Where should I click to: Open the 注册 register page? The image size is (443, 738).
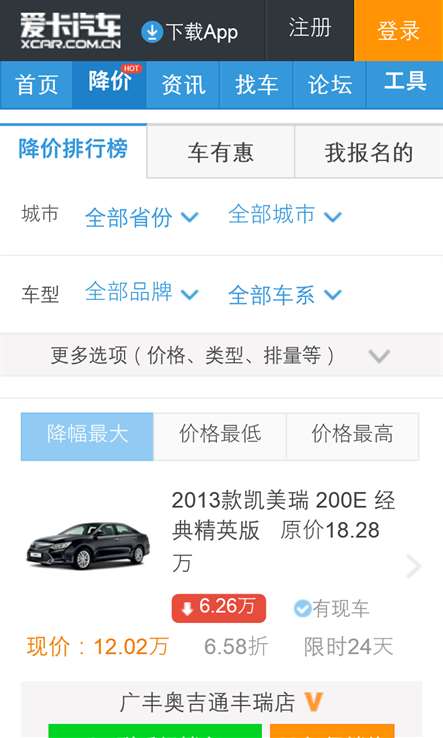[x=310, y=30]
